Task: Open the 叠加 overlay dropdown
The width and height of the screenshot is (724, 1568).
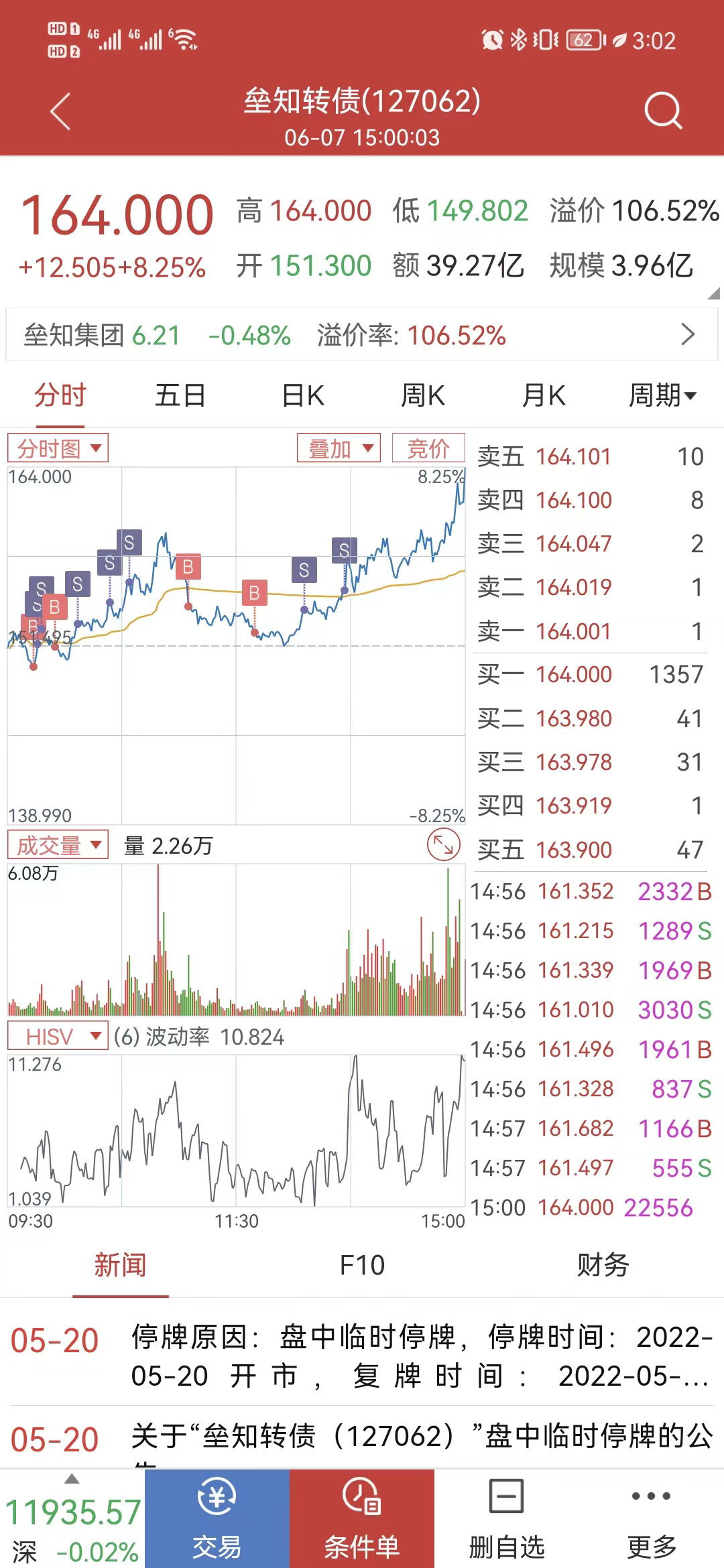Action: click(339, 448)
